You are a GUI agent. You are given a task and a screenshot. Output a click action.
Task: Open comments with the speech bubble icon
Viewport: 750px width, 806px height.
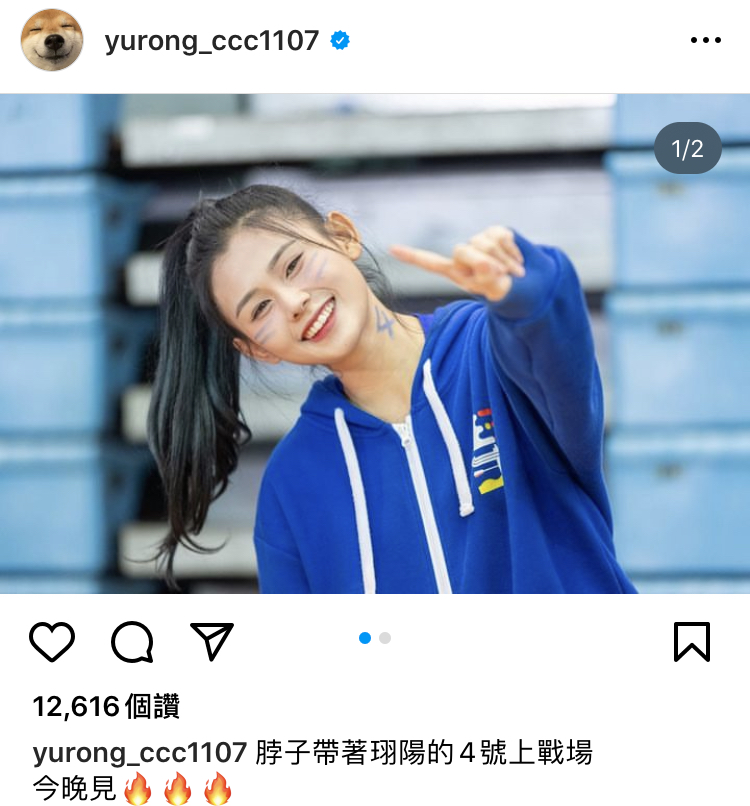pyautogui.click(x=132, y=641)
